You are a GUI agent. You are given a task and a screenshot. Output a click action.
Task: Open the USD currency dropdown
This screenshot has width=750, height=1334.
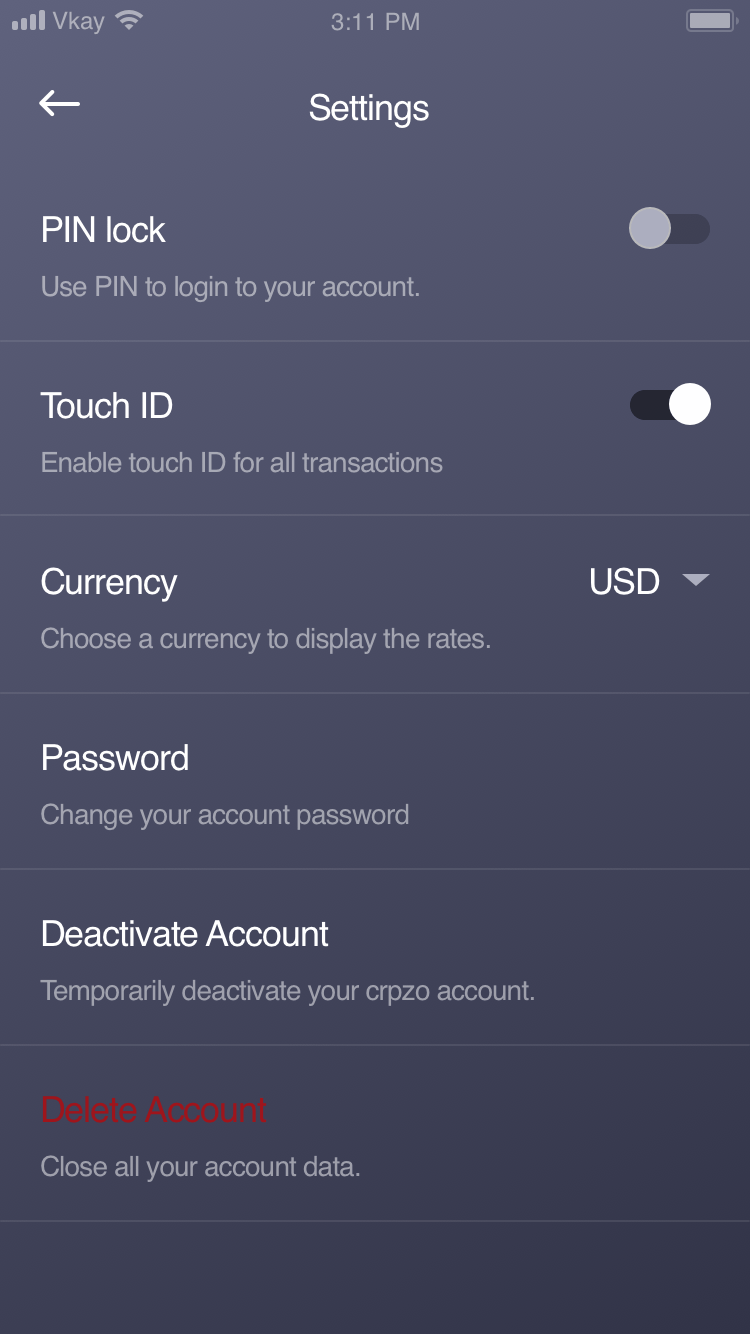(x=648, y=581)
